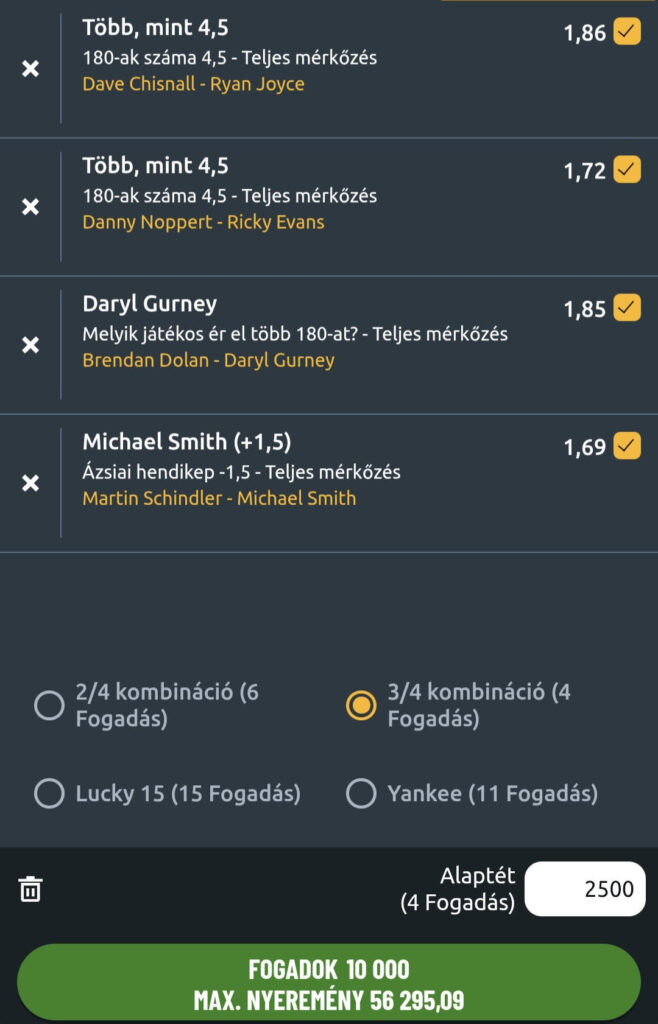
Task: Select the 3/4 kombináció option
Action: click(x=361, y=706)
